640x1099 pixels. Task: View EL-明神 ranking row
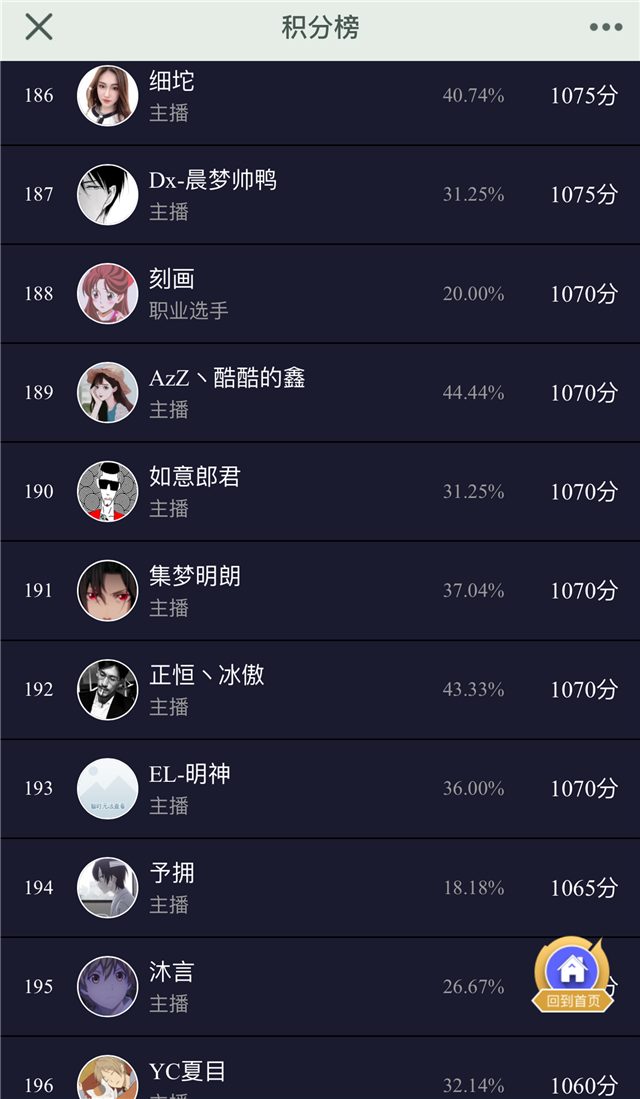(x=320, y=789)
